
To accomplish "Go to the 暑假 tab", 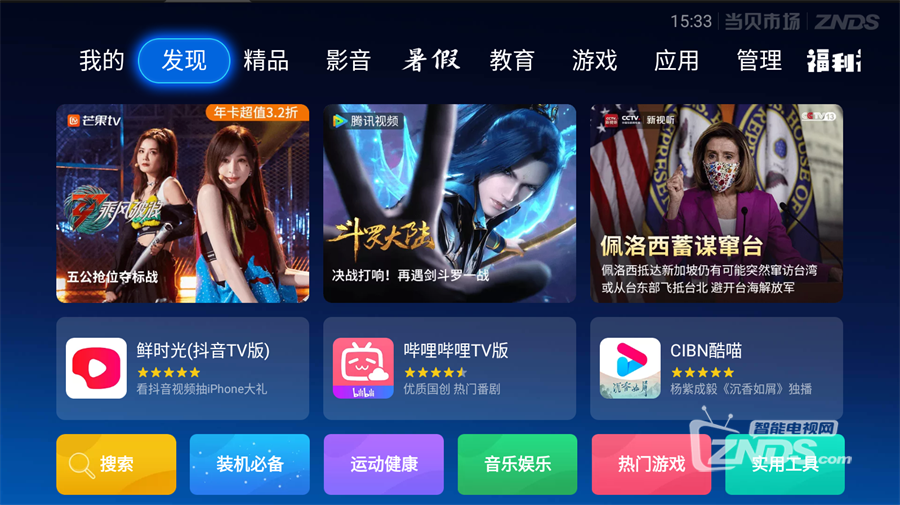I will pyautogui.click(x=431, y=61).
